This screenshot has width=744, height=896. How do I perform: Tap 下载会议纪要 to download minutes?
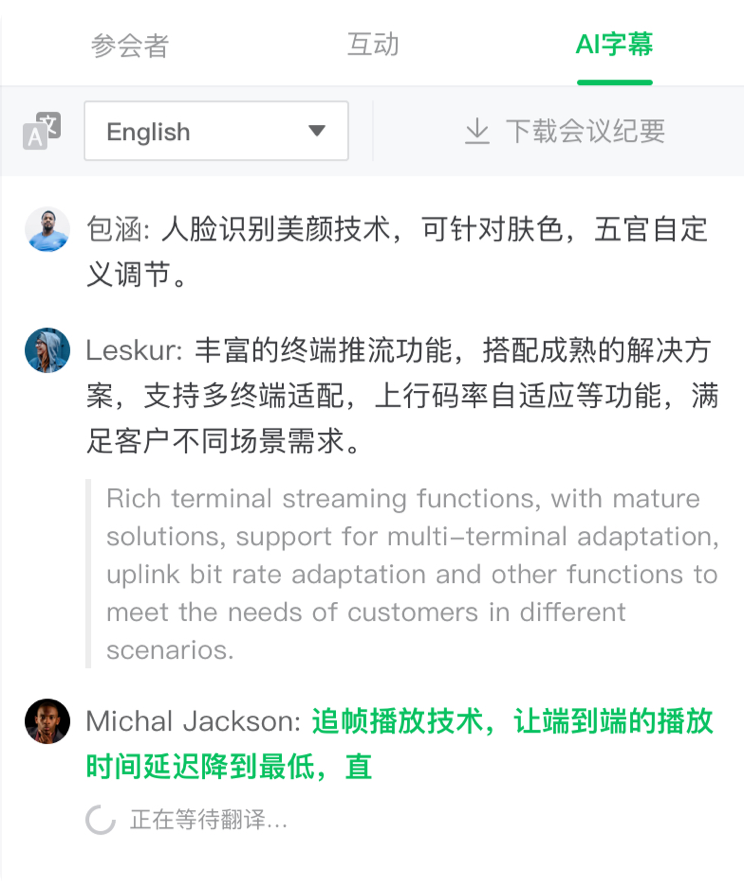pyautogui.click(x=565, y=131)
